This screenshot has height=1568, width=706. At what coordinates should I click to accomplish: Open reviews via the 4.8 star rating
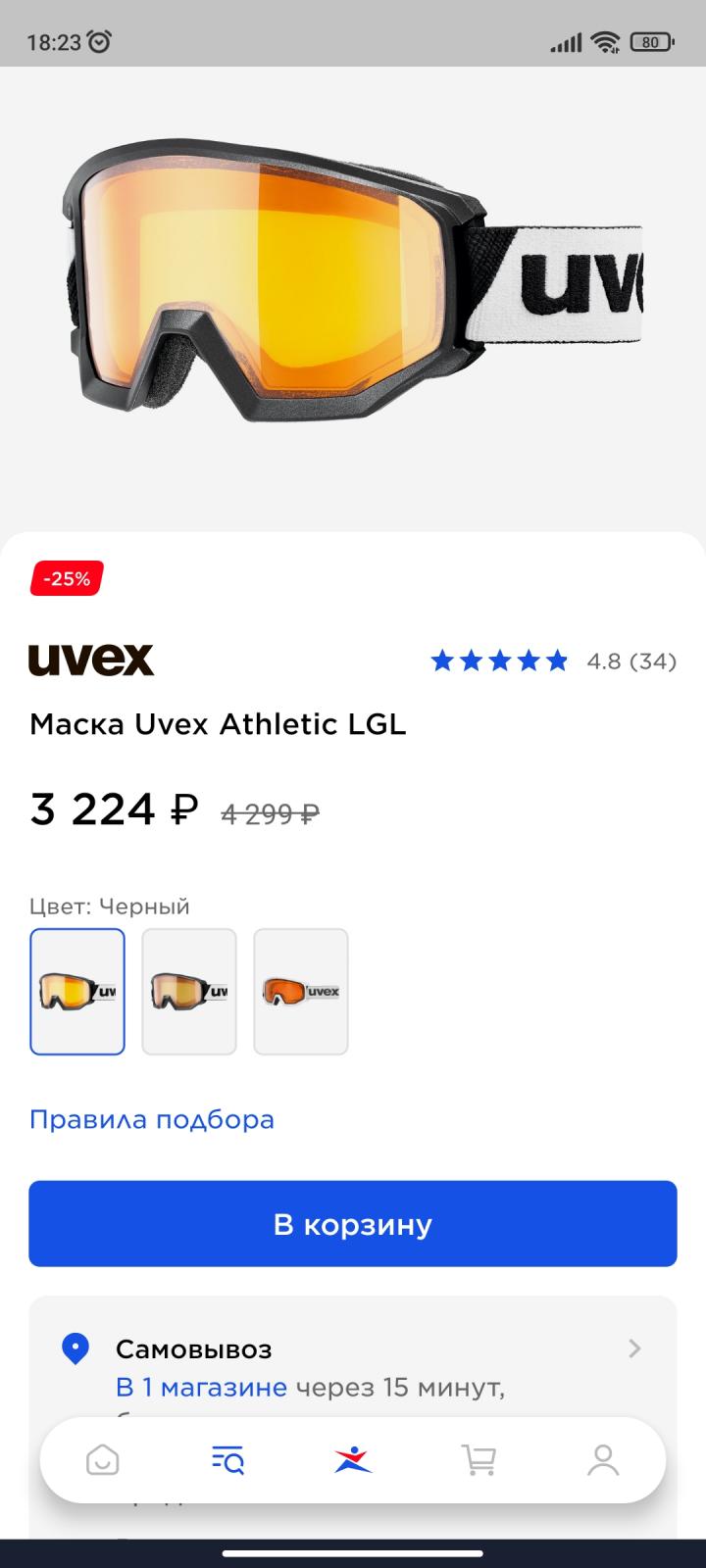pos(554,661)
